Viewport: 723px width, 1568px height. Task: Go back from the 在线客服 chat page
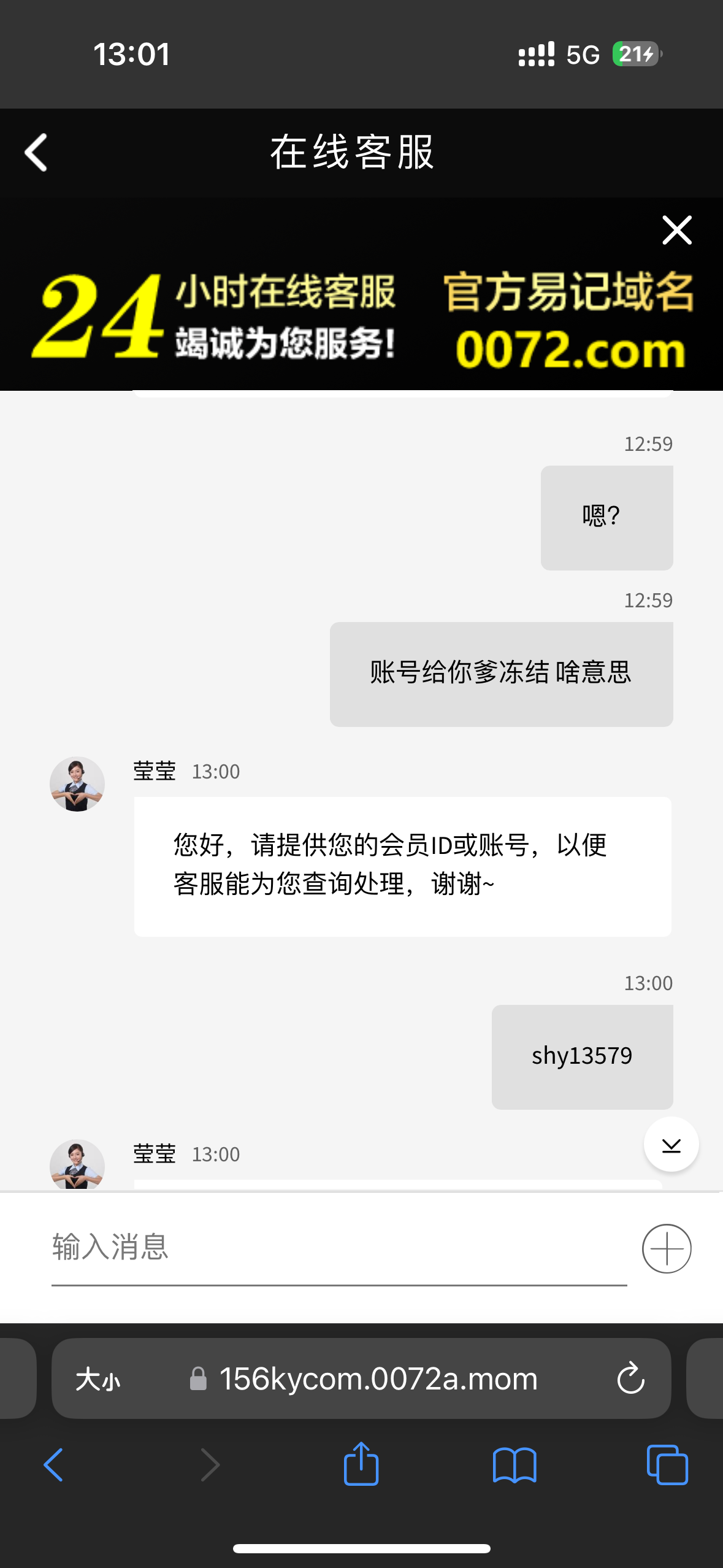tap(36, 152)
